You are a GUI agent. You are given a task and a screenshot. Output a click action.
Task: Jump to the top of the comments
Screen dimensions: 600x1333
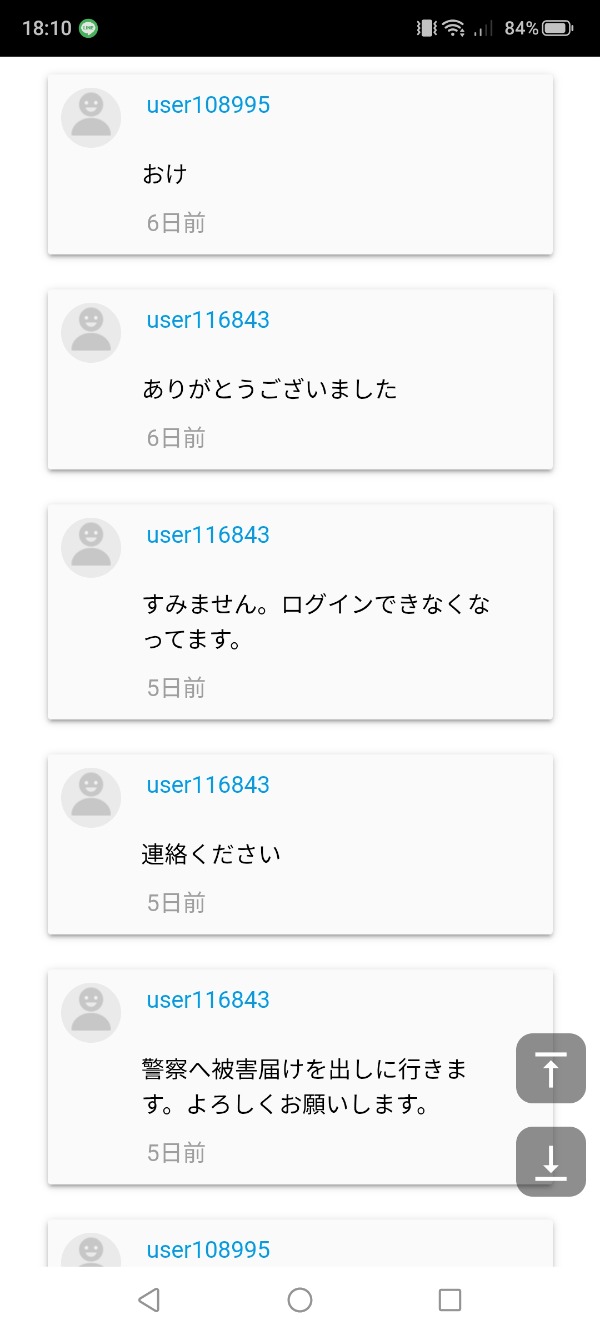tap(550, 1068)
